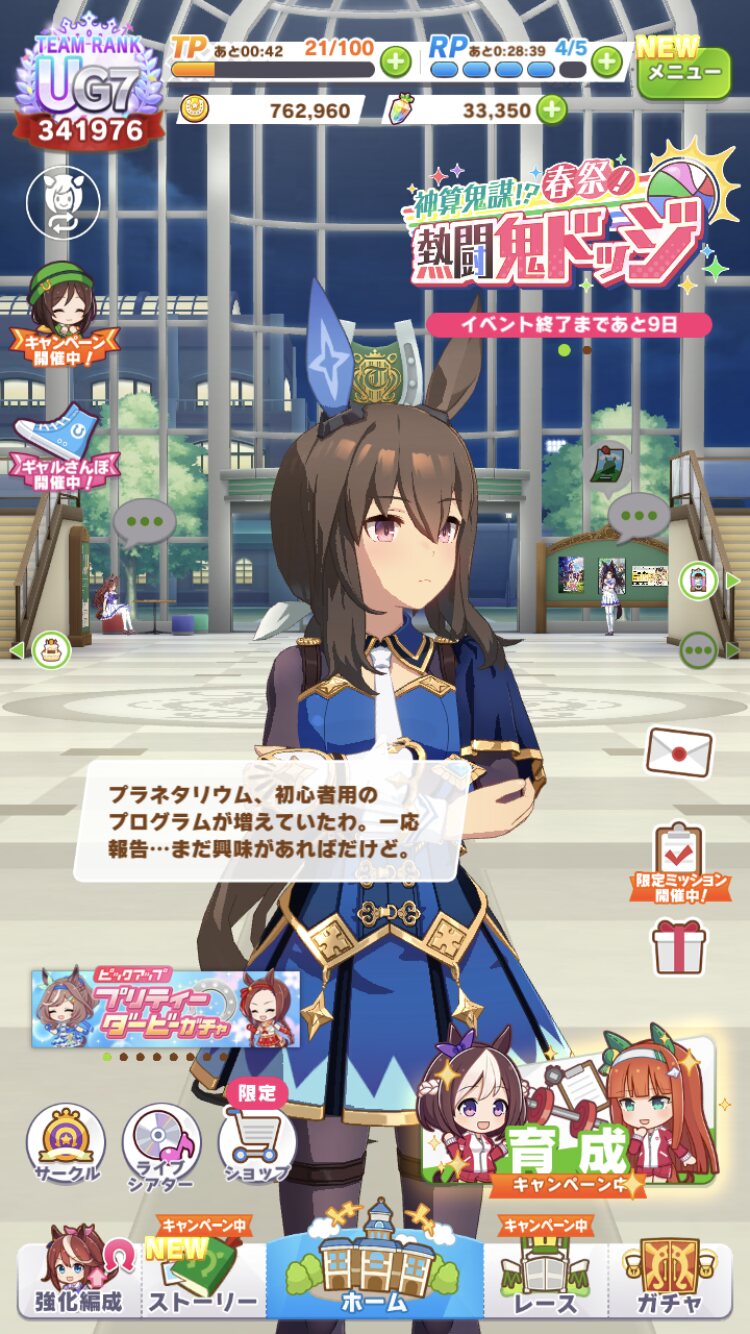Switch to the ストーリー tab

pyautogui.click(x=204, y=1270)
